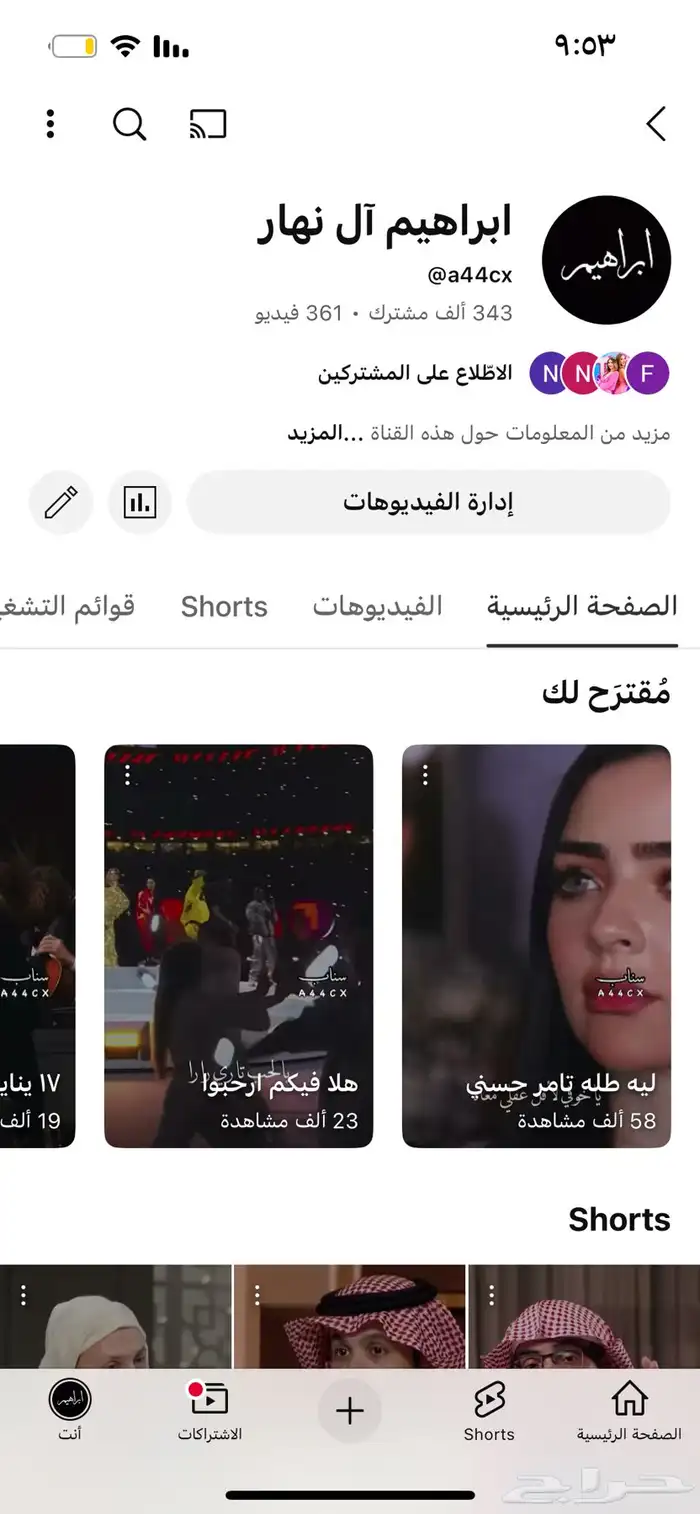Viewport: 700px width, 1514px height.
Task: Open الاشتراكات in bottom navigation
Action: [210, 1411]
